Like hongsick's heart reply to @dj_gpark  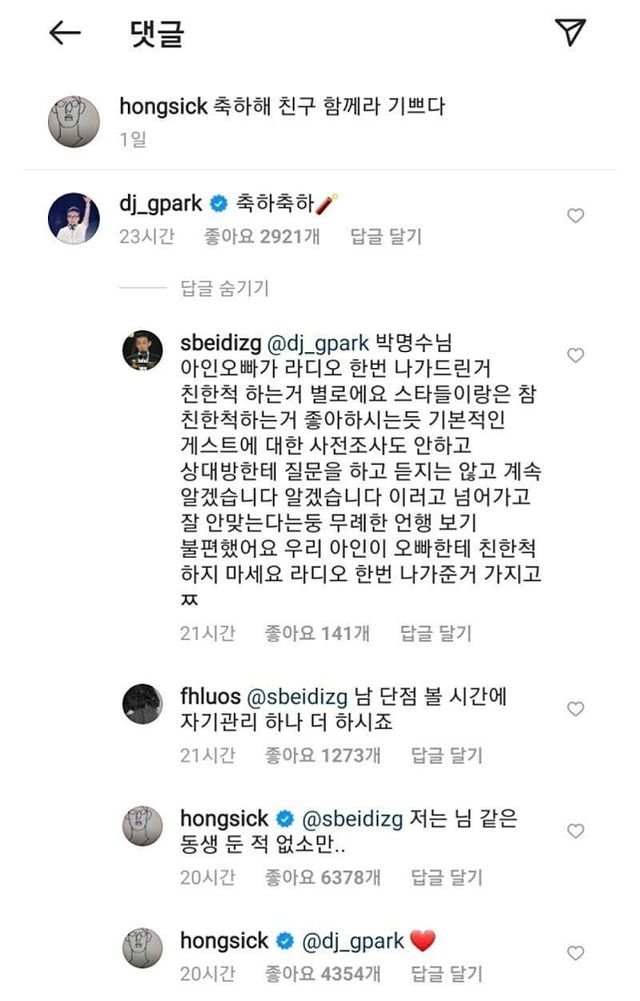(x=576, y=954)
